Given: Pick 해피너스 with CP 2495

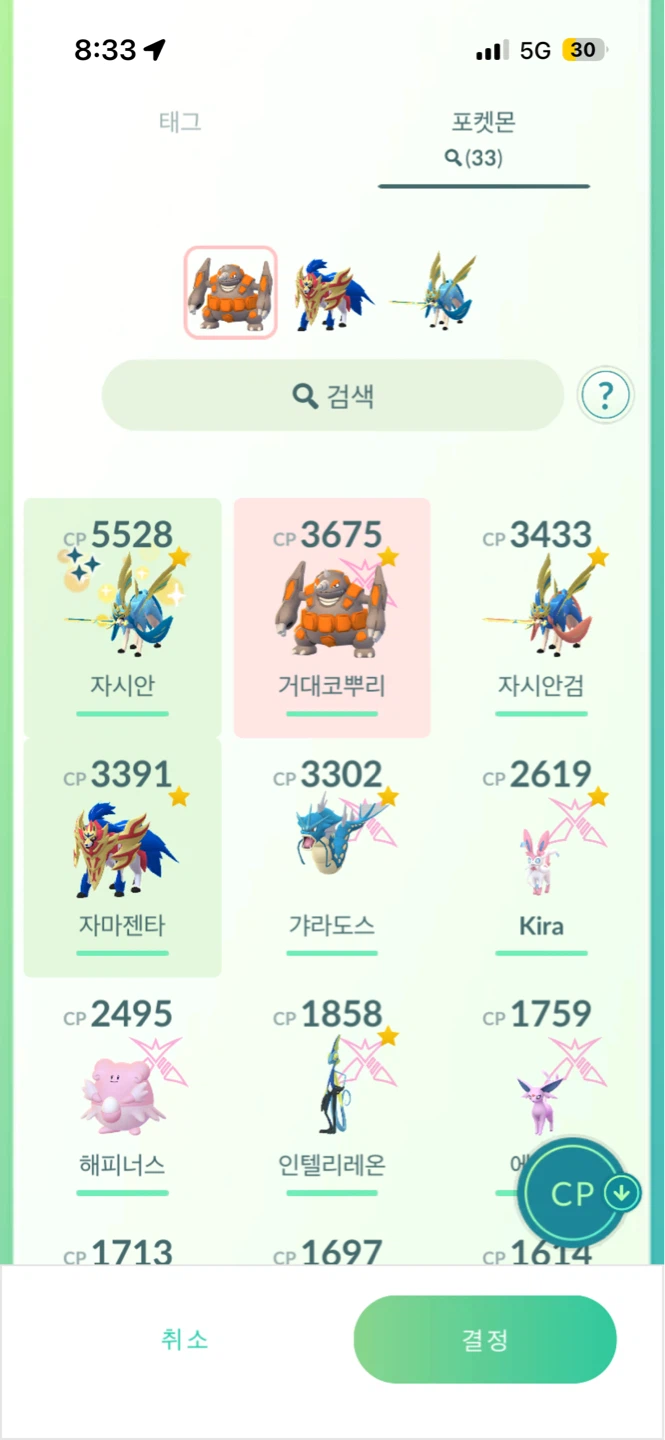Looking at the screenshot, I should tap(123, 1097).
